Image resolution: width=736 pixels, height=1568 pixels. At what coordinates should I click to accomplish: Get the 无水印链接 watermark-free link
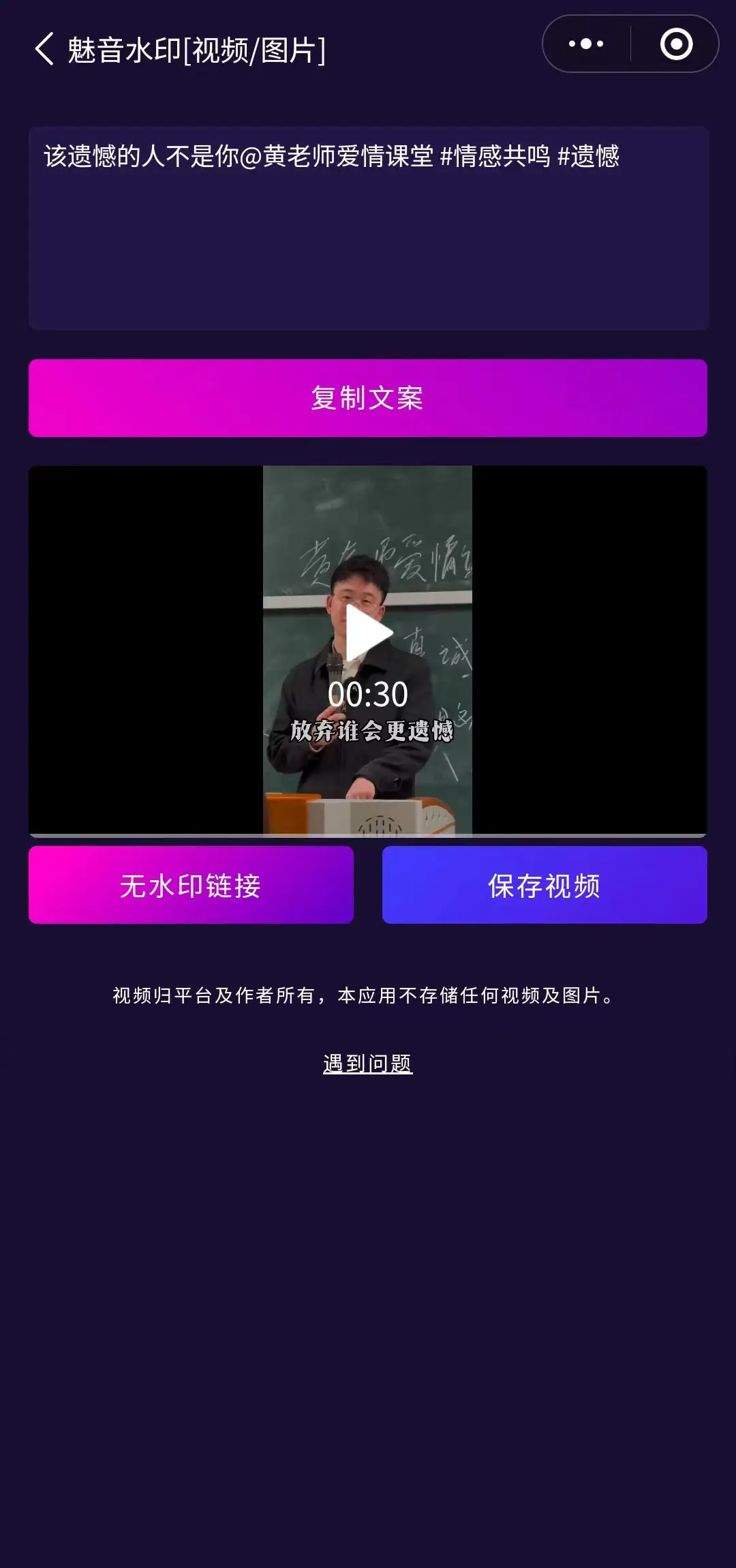pos(191,885)
